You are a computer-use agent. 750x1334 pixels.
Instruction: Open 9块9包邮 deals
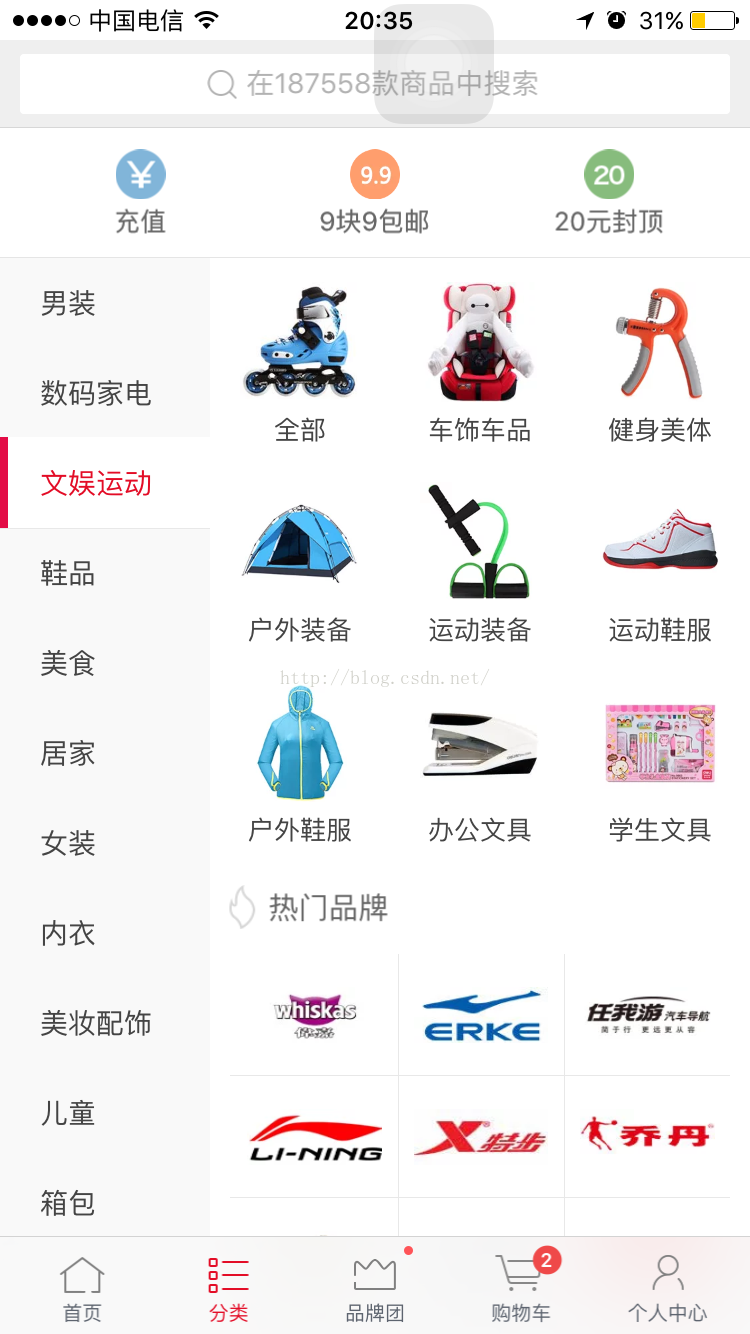pyautogui.click(x=375, y=193)
